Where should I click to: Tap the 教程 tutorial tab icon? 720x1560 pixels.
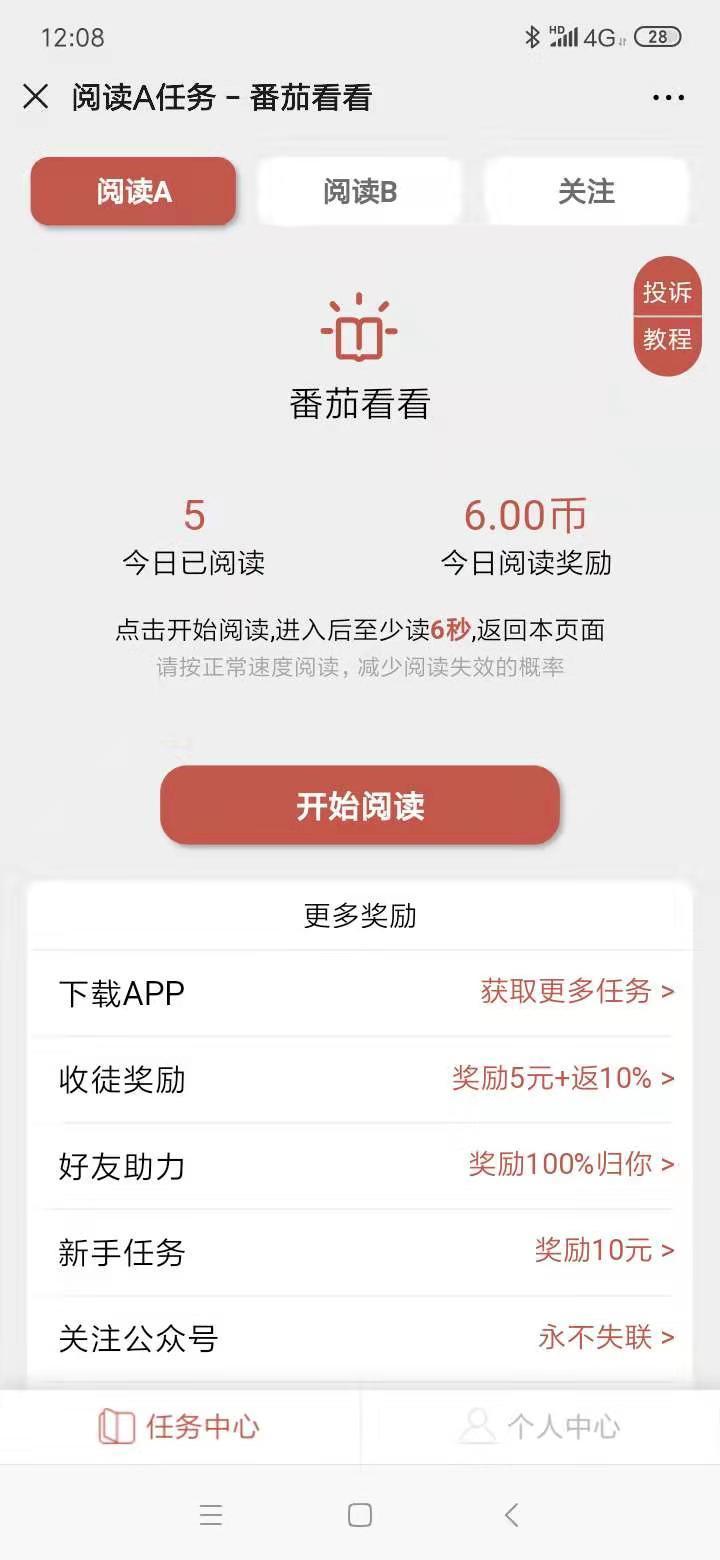tap(667, 341)
